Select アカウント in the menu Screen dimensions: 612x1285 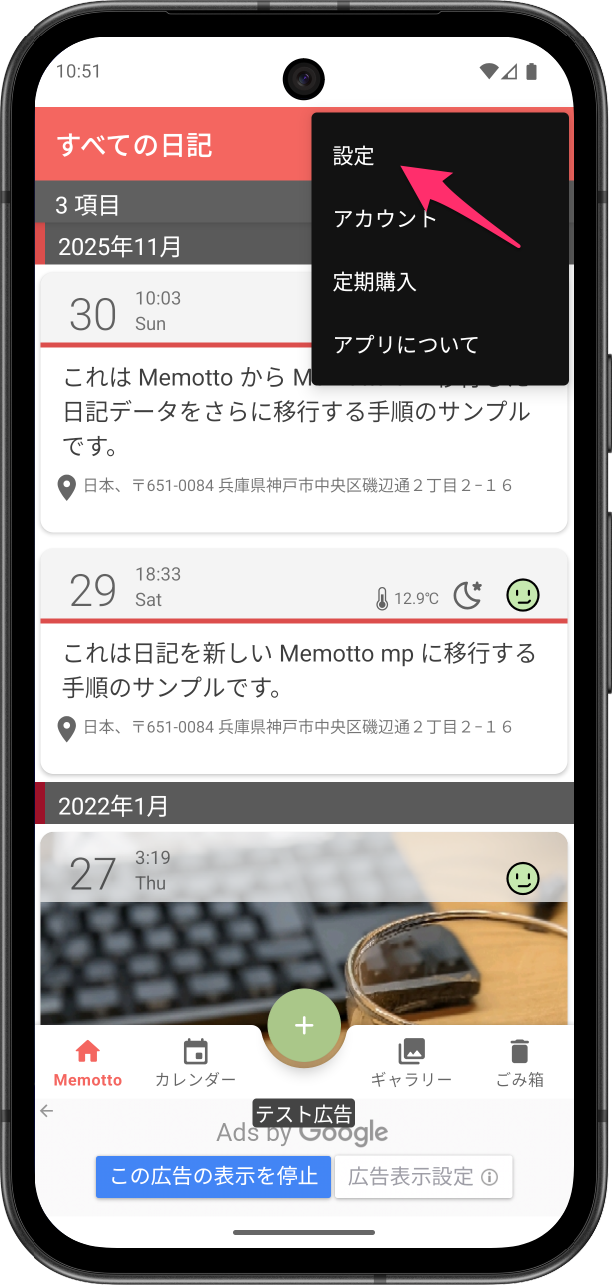[x=385, y=219]
